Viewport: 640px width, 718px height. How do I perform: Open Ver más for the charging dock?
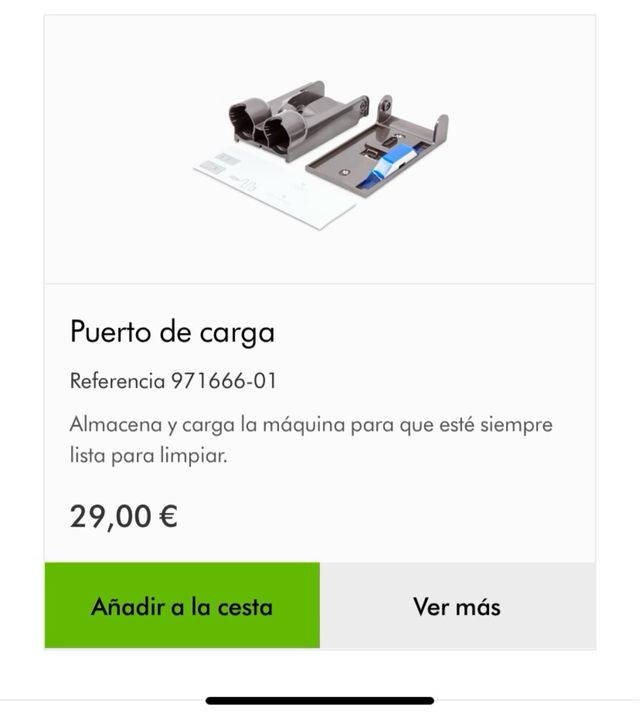click(457, 606)
